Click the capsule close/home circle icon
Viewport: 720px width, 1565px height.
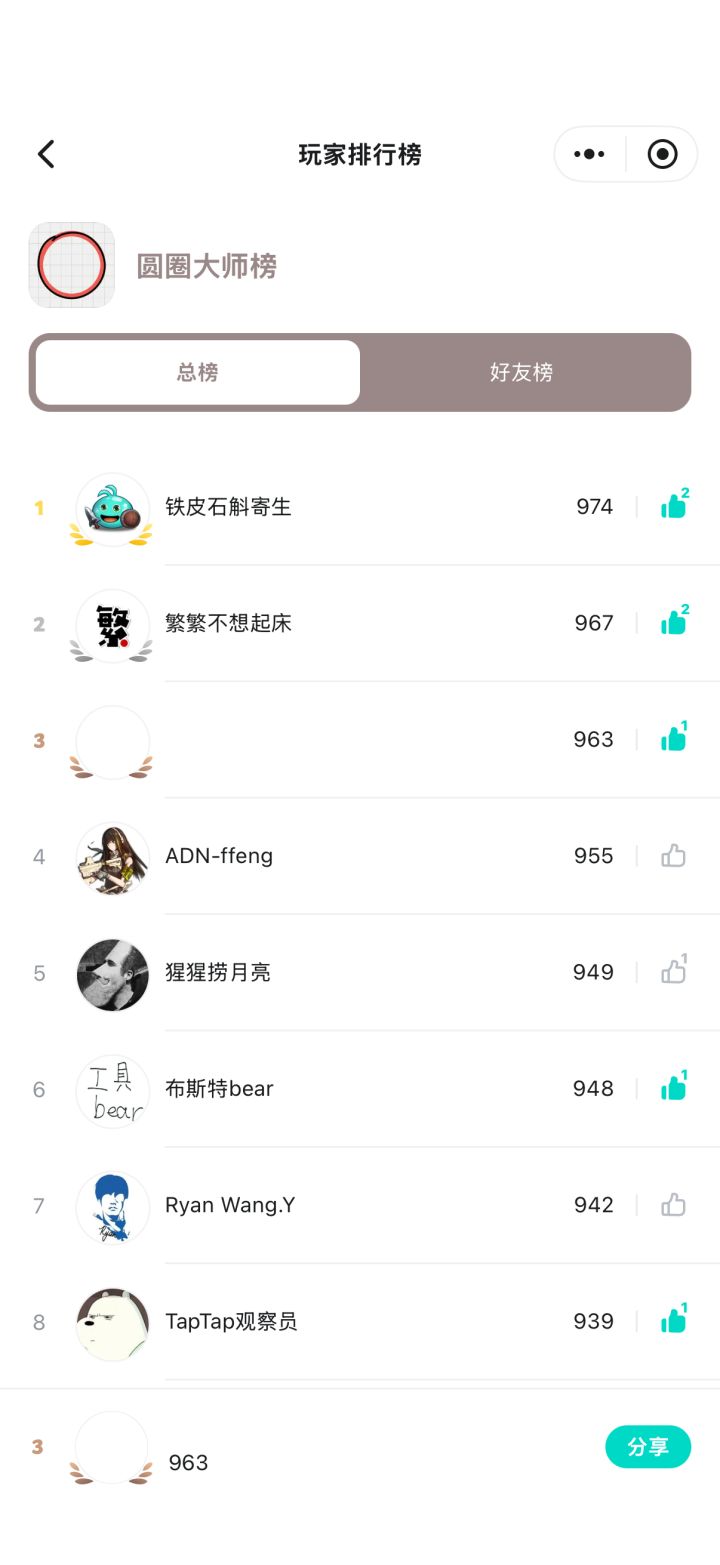(662, 154)
